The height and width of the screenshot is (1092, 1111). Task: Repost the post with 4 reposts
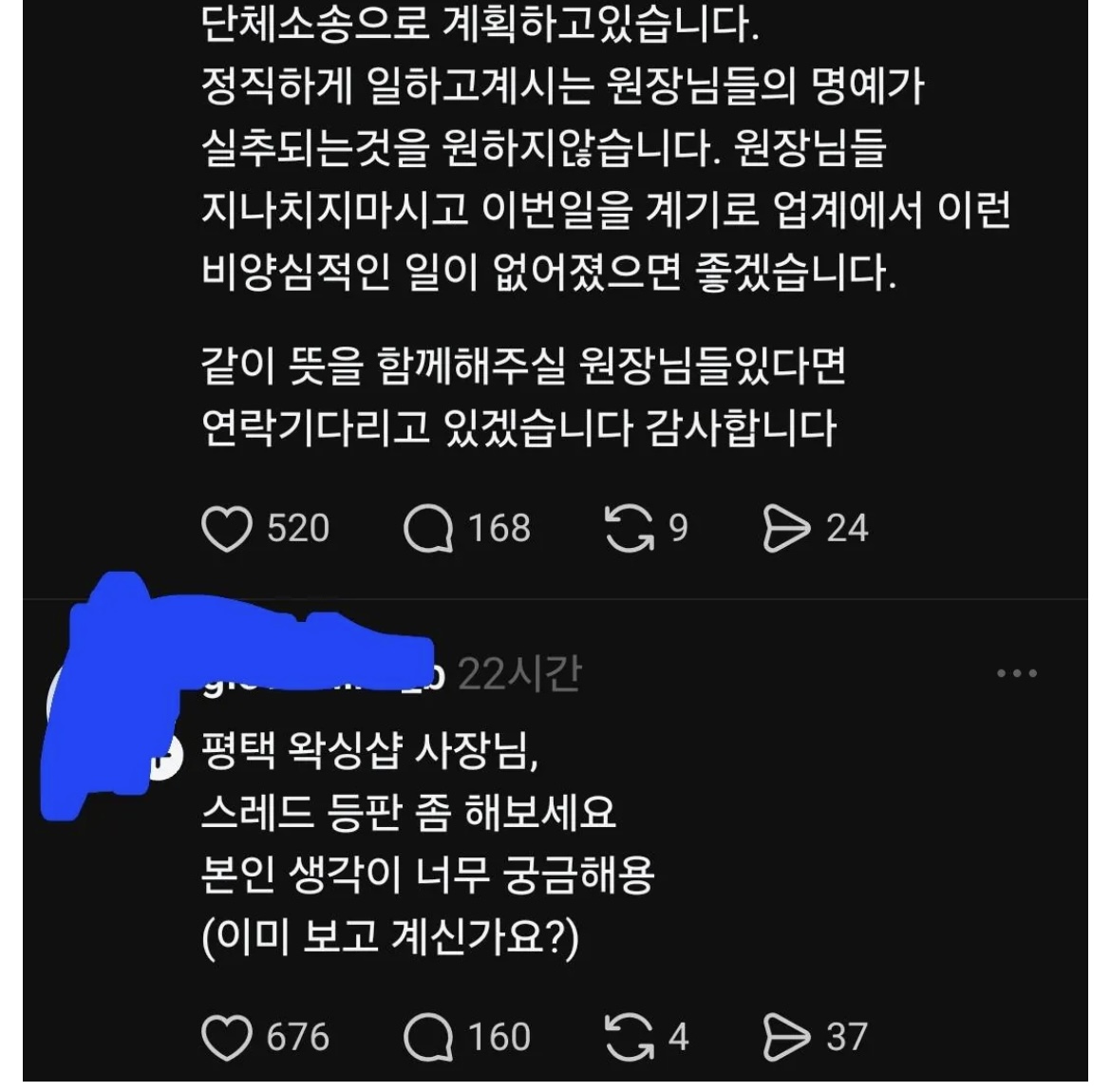point(630,1038)
